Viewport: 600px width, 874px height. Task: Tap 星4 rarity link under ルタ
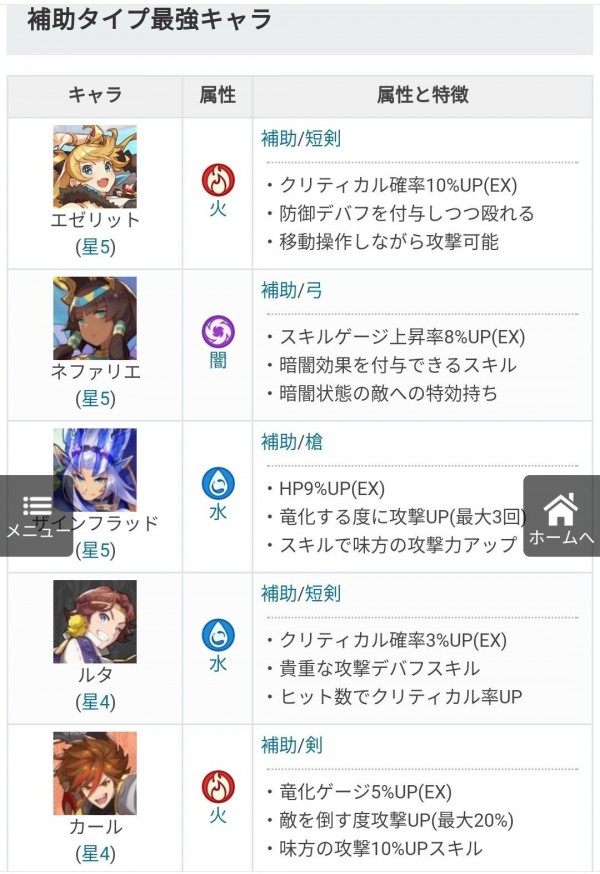click(x=97, y=702)
